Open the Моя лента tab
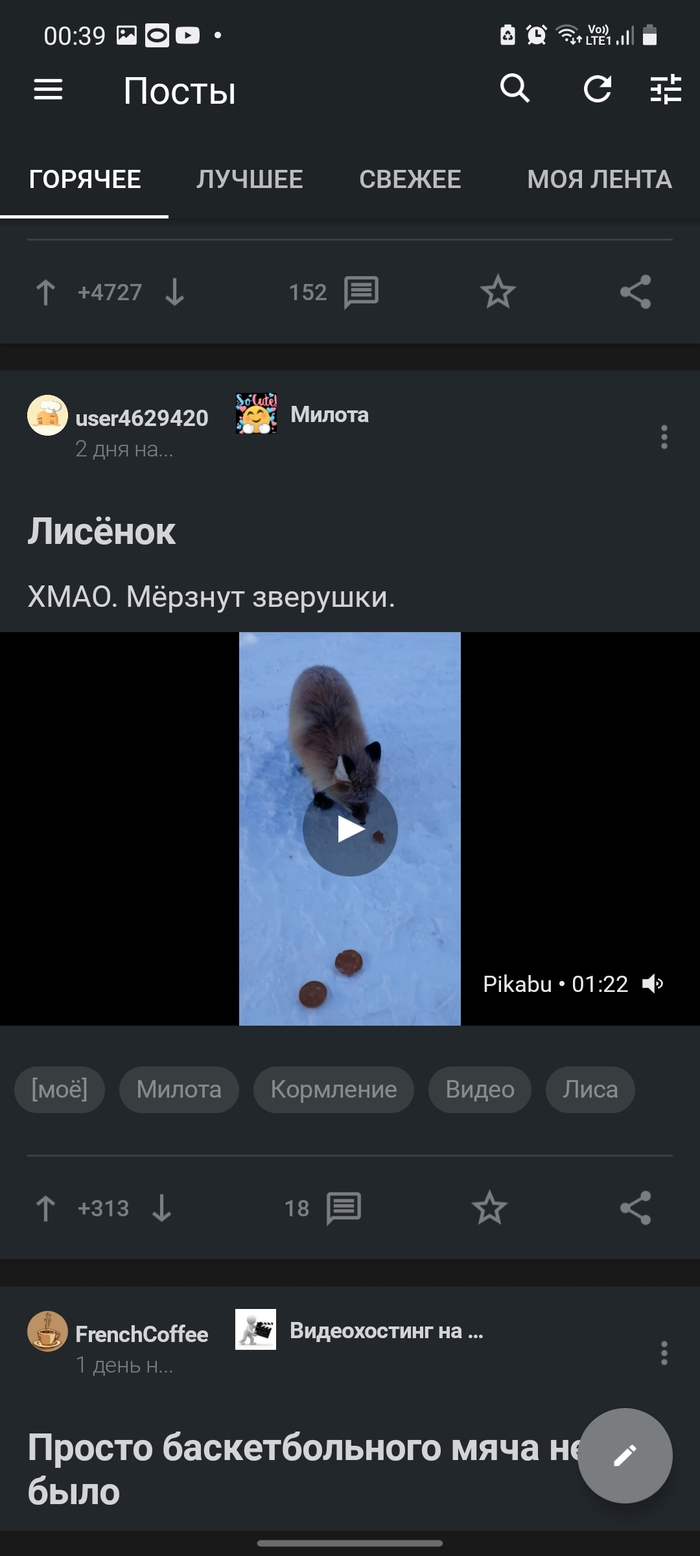Image resolution: width=700 pixels, height=1556 pixels. coord(599,180)
